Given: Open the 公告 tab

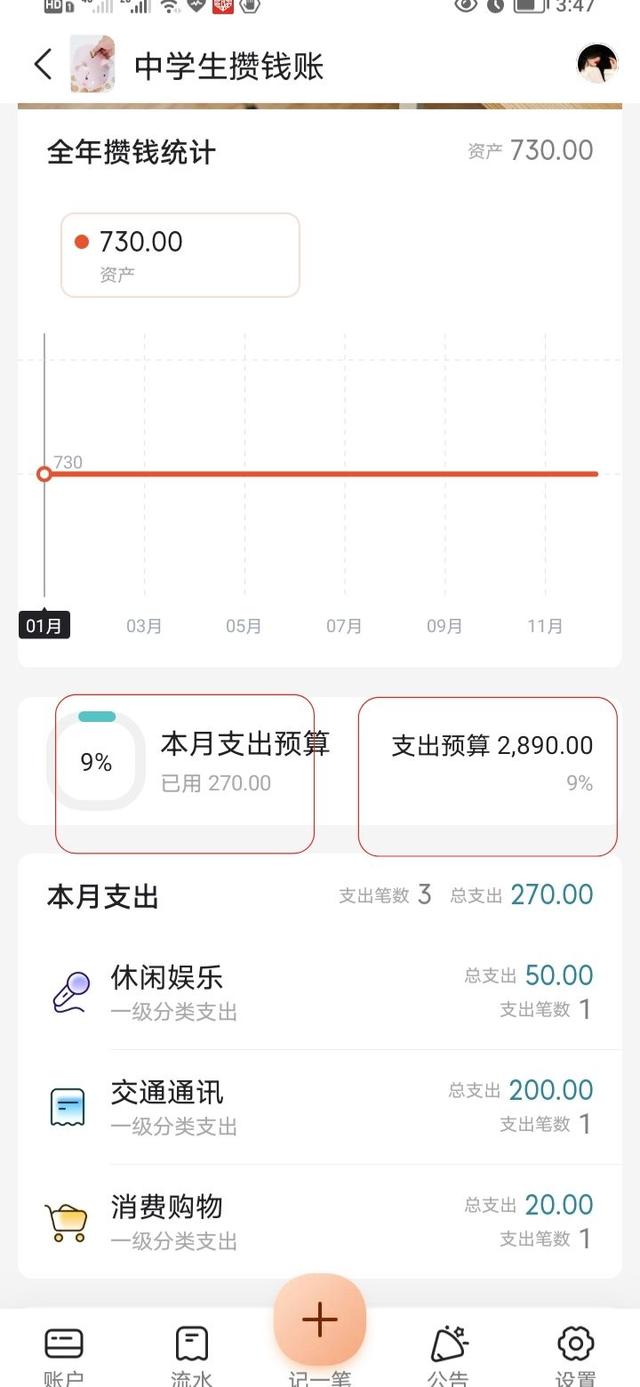Looking at the screenshot, I should [448, 1352].
